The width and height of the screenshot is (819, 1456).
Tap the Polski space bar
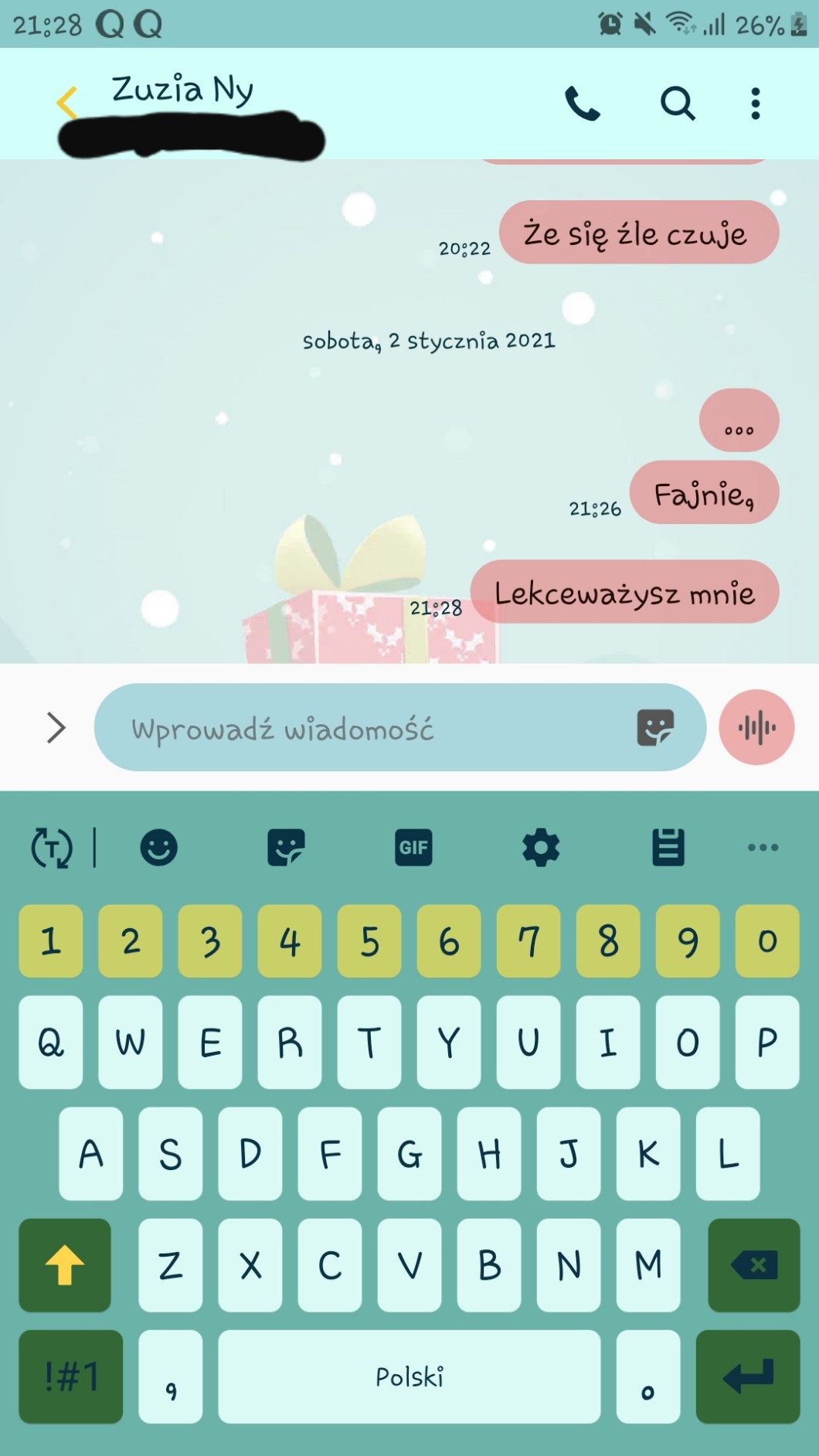(x=409, y=1376)
